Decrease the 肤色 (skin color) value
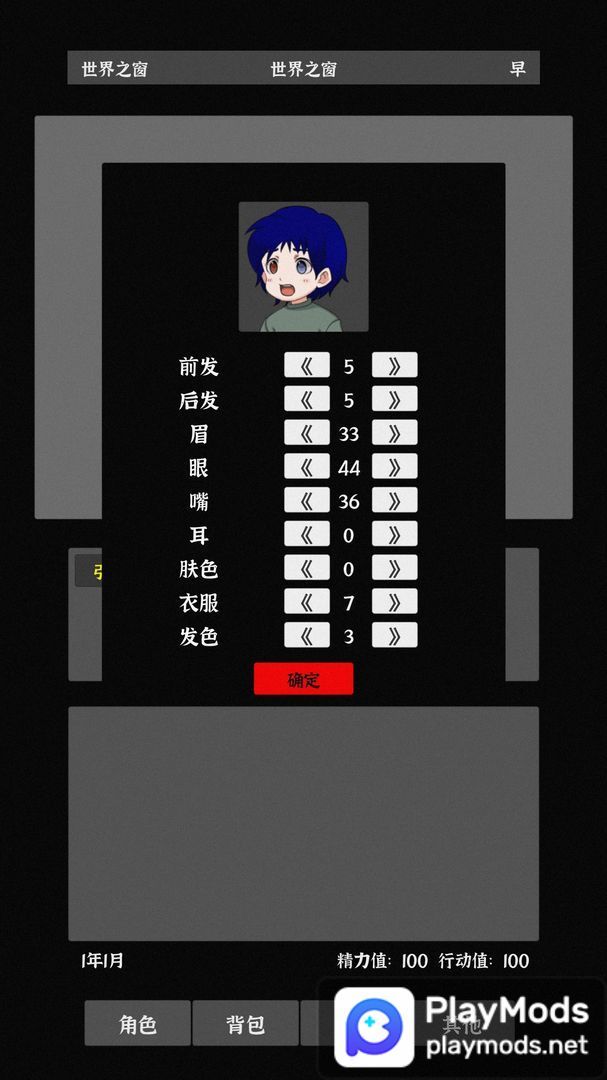Image resolution: width=607 pixels, height=1080 pixels. coord(307,569)
